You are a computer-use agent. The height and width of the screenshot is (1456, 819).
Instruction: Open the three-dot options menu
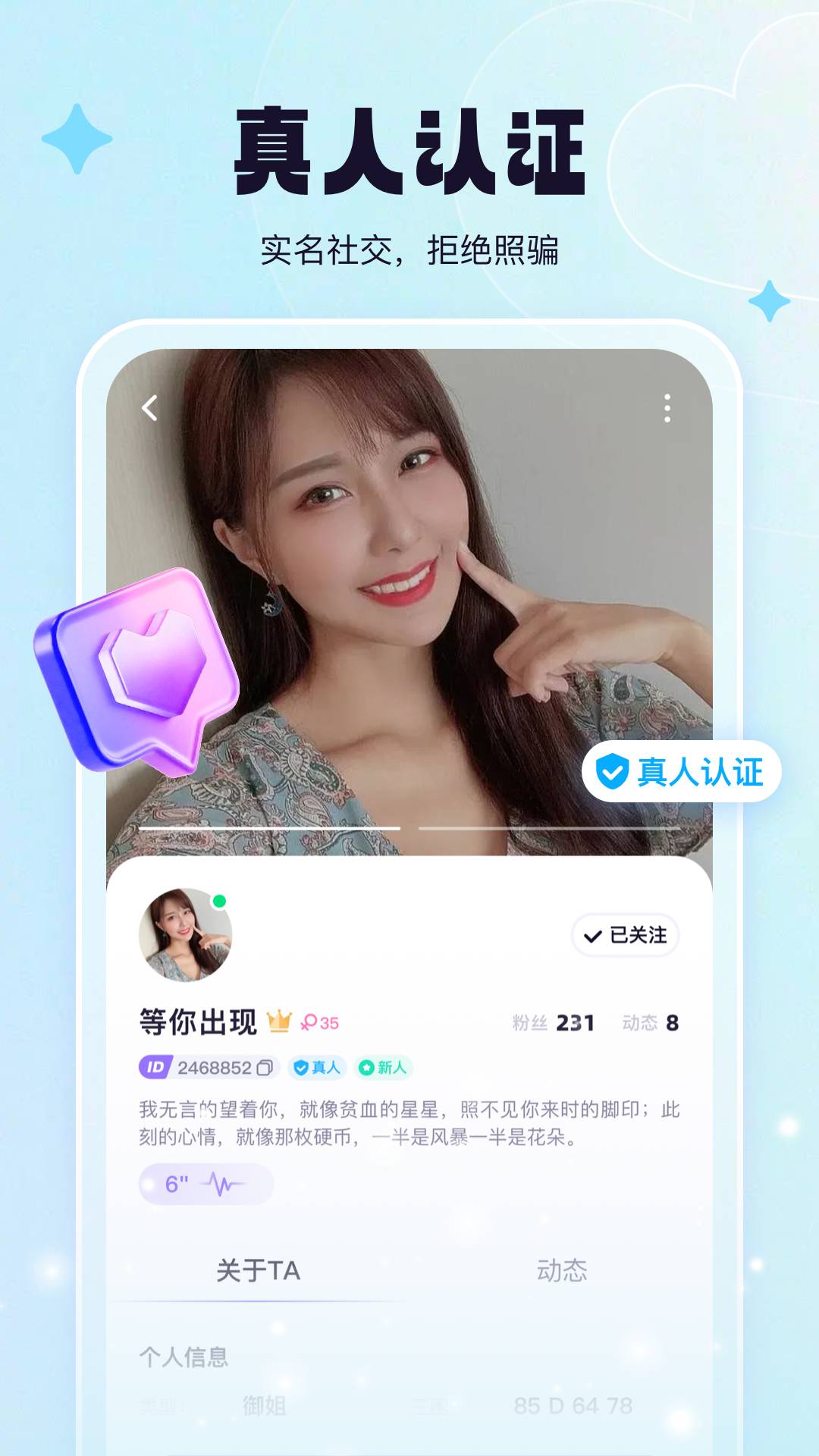pyautogui.click(x=667, y=407)
